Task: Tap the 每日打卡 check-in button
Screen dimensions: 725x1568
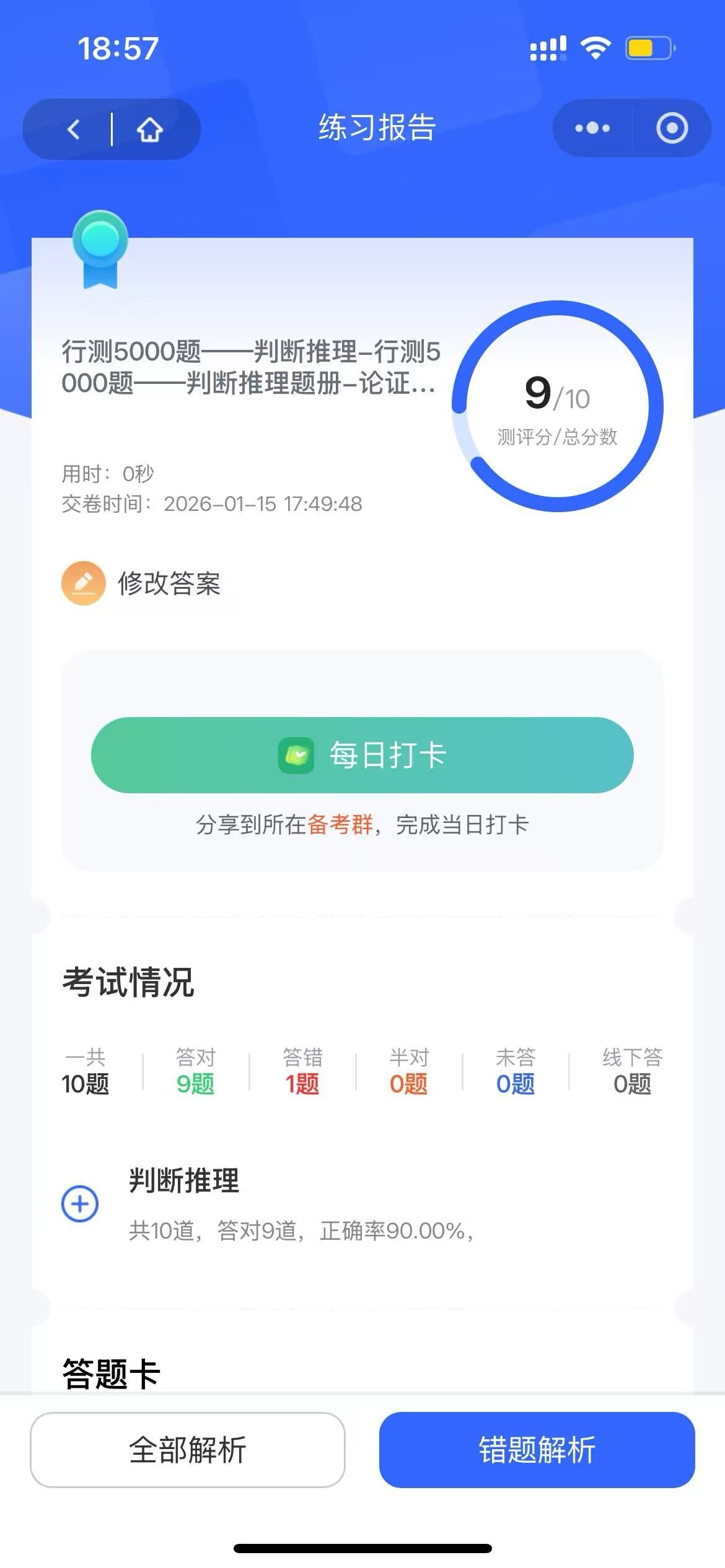Action: coord(362,755)
